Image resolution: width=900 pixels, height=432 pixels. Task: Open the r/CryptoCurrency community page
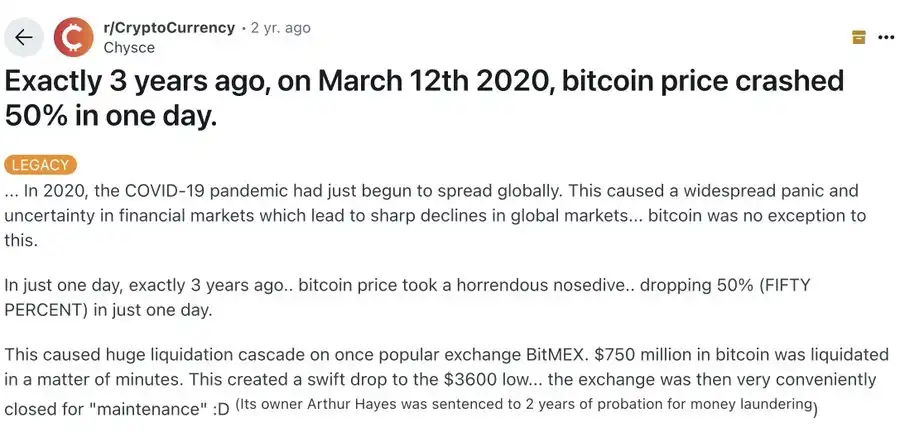pos(169,27)
